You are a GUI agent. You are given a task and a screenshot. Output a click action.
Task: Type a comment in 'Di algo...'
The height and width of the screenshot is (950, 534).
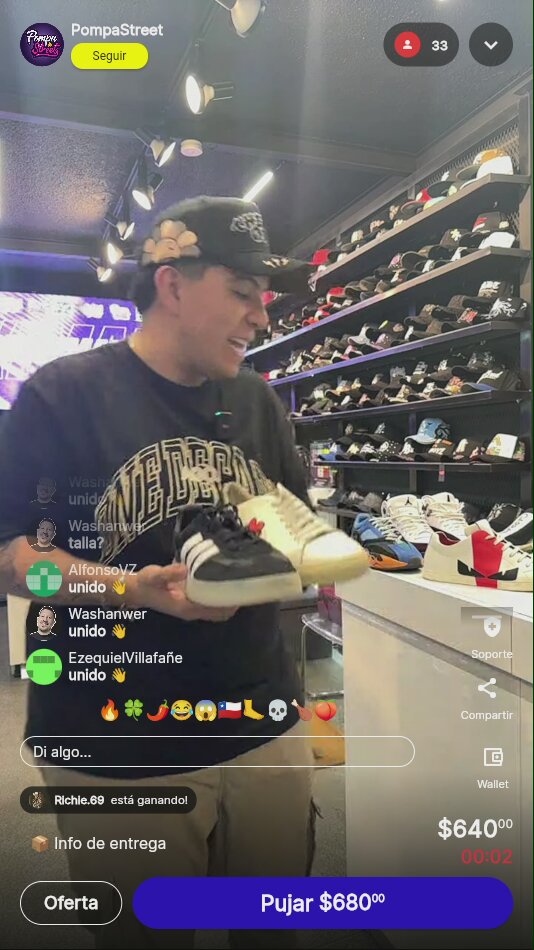217,752
